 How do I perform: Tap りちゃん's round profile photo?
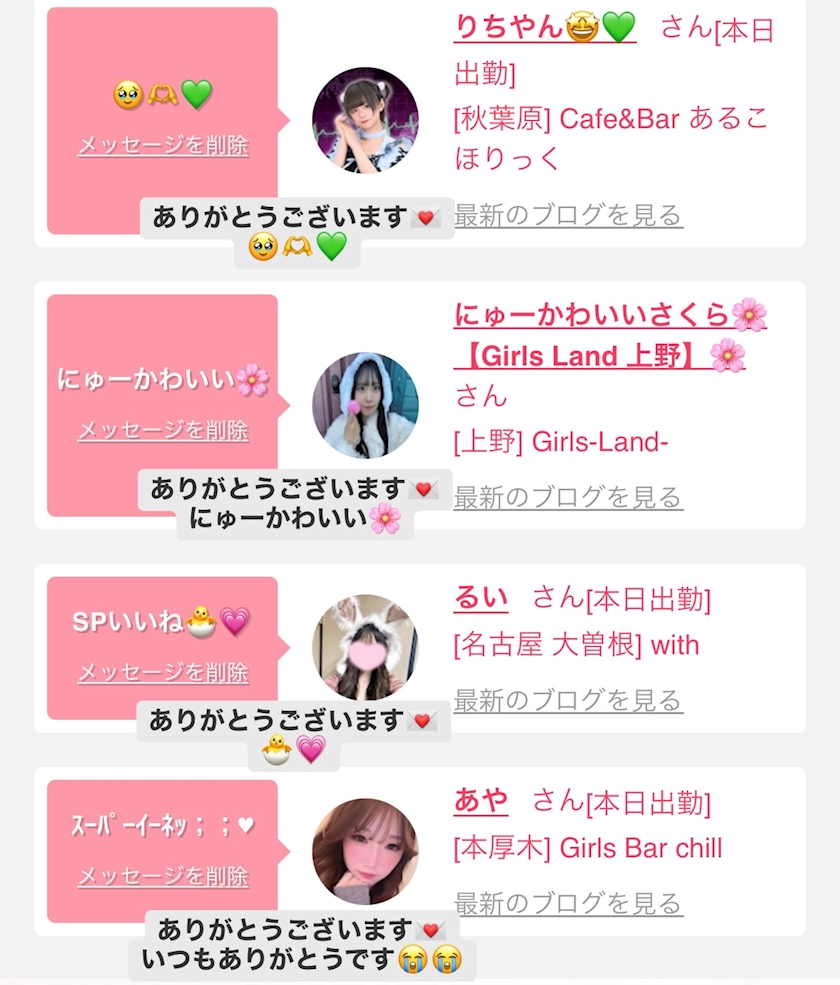pos(365,120)
